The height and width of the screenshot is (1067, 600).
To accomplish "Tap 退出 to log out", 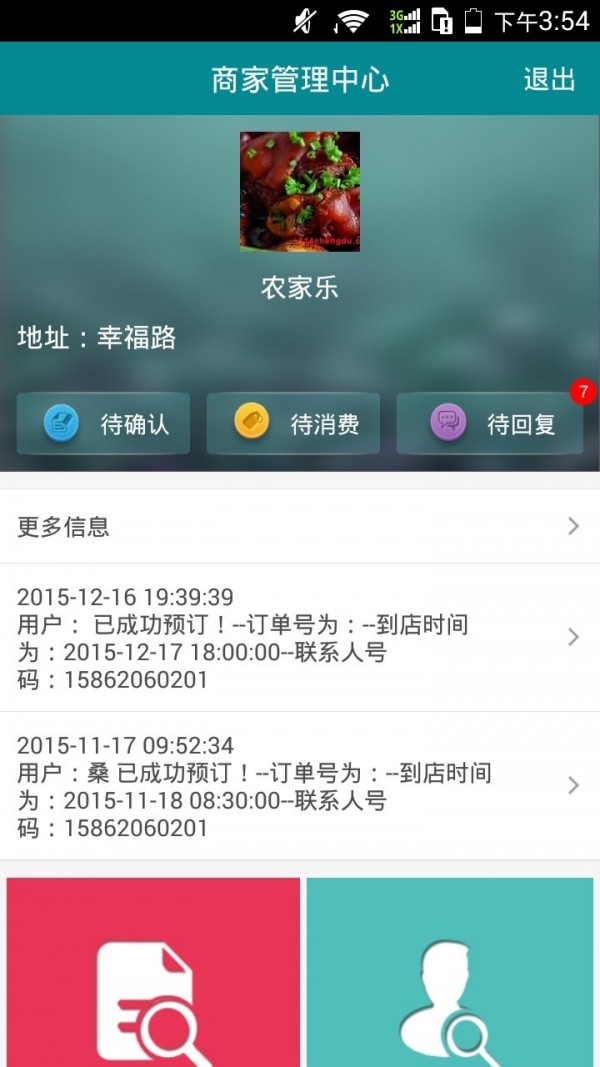I will click(549, 79).
